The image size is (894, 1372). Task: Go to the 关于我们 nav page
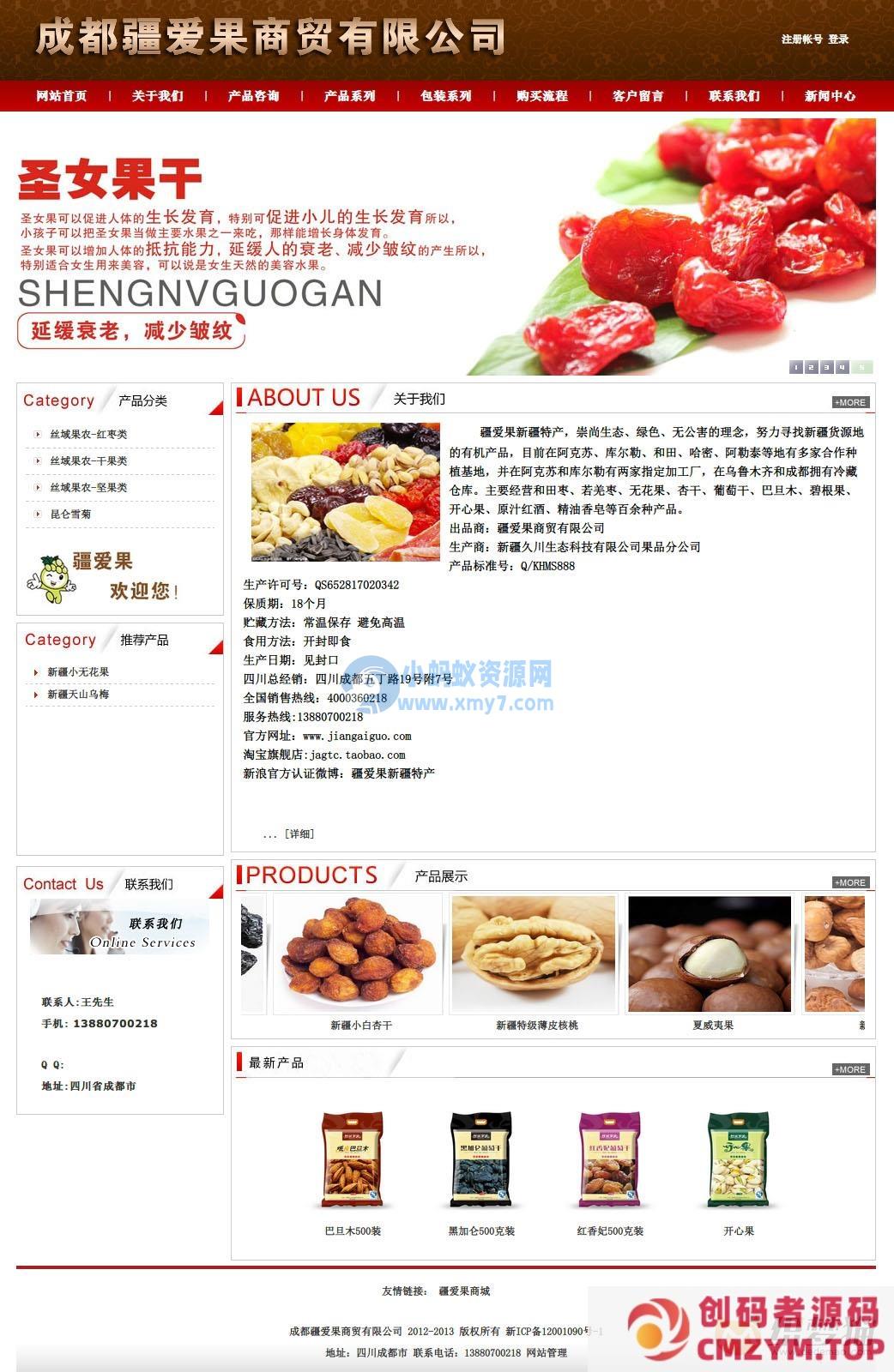point(157,96)
